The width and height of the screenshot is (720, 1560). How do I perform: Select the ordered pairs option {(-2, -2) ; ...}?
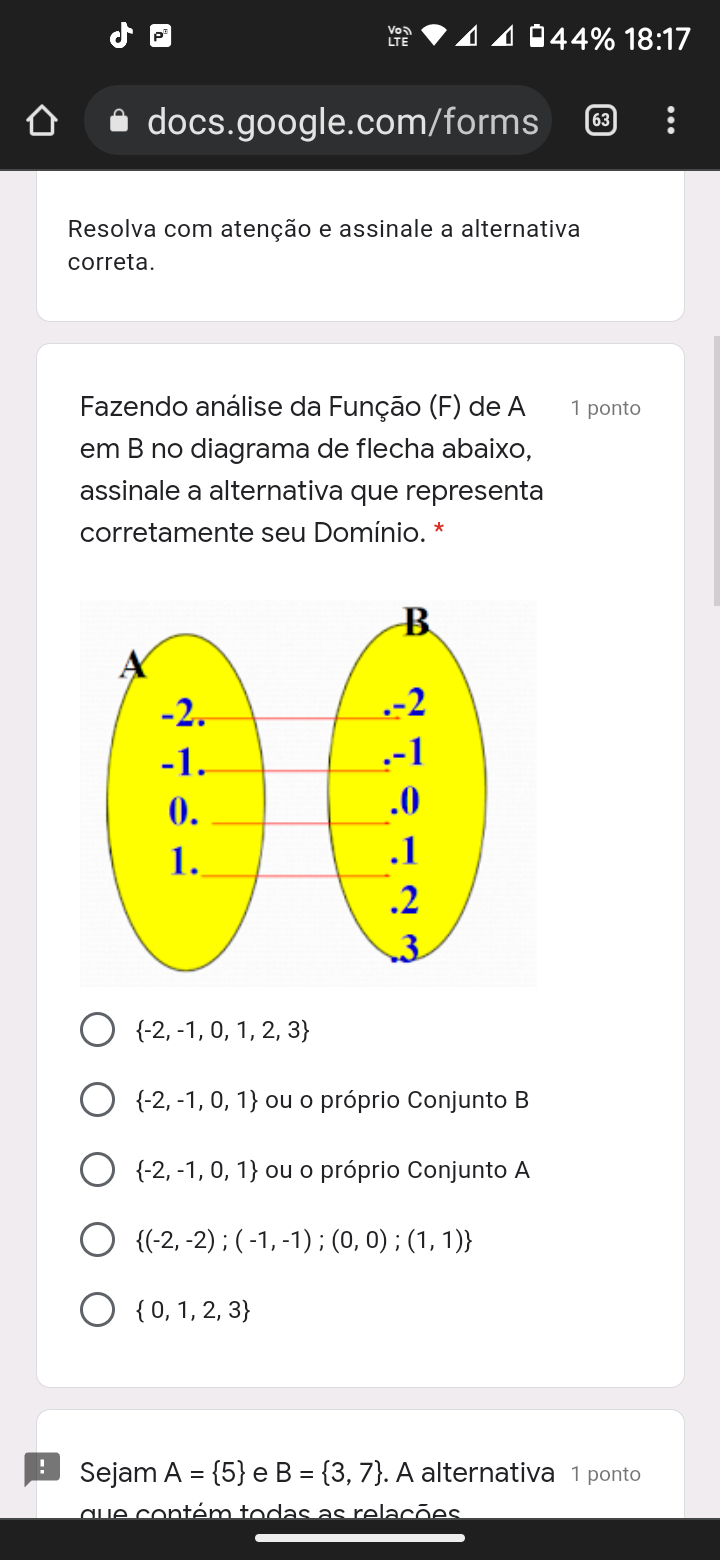[97, 1240]
